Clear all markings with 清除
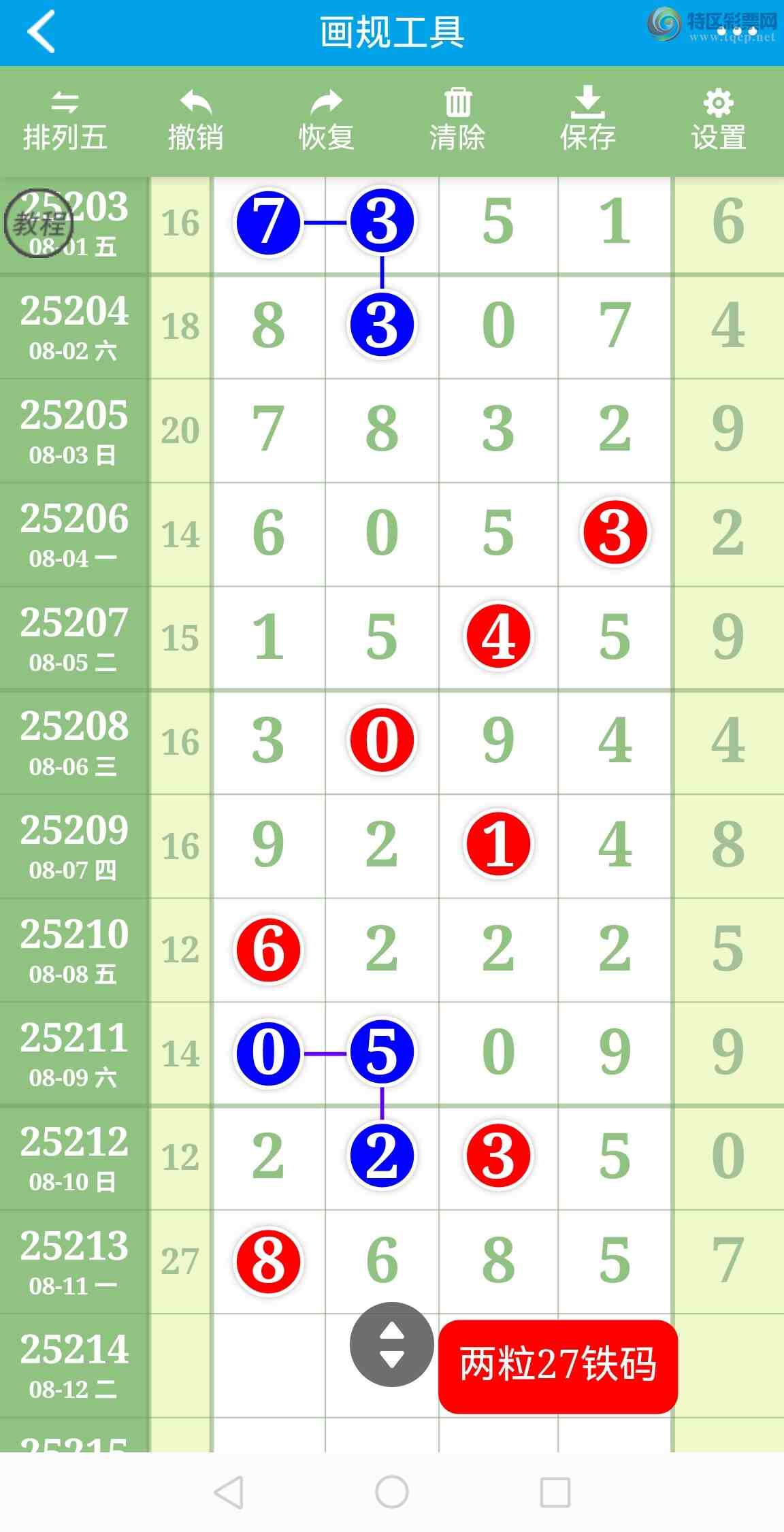This screenshot has height=1532, width=784. coord(457,121)
